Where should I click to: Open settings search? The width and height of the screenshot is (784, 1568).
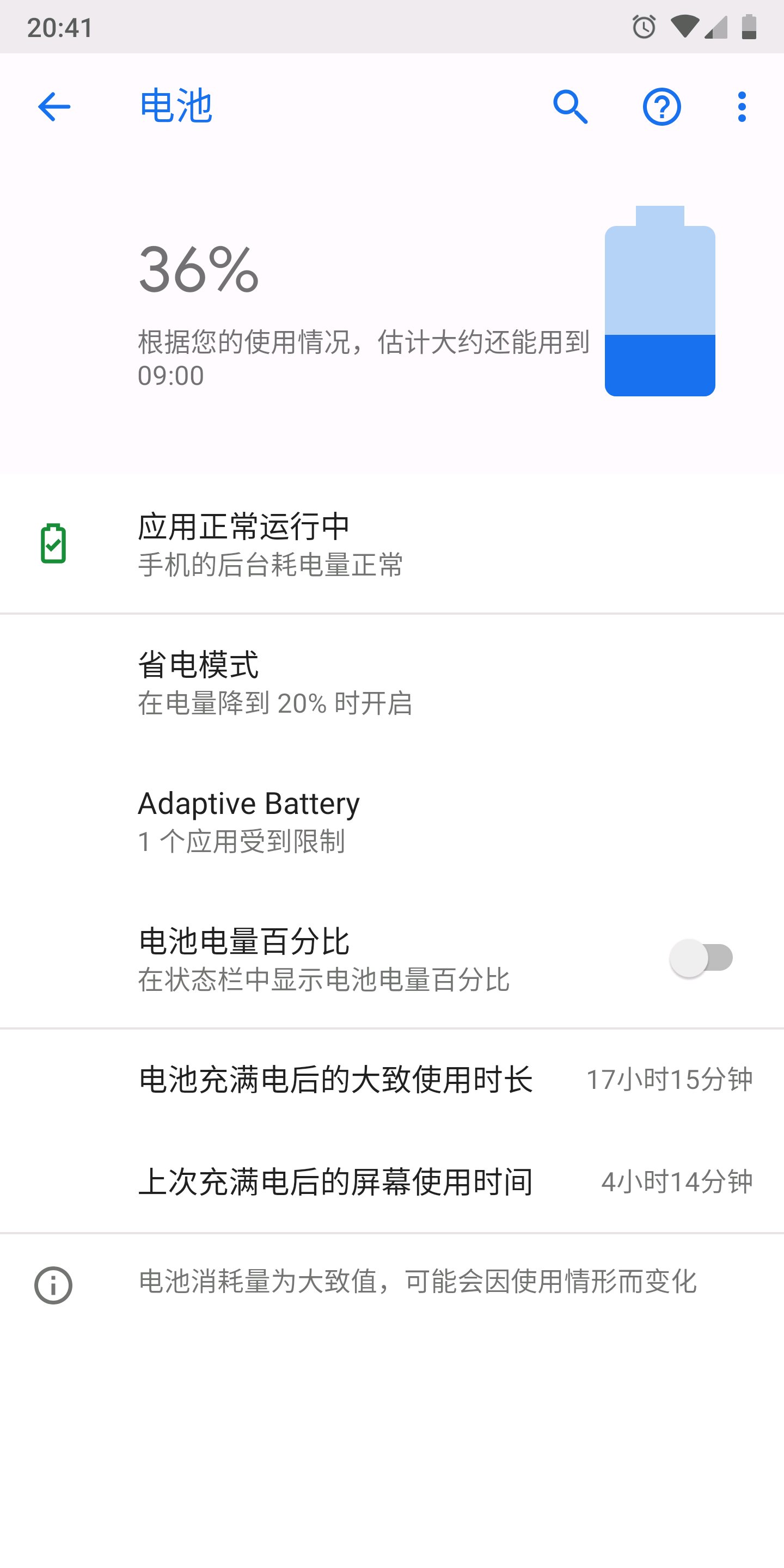click(571, 107)
